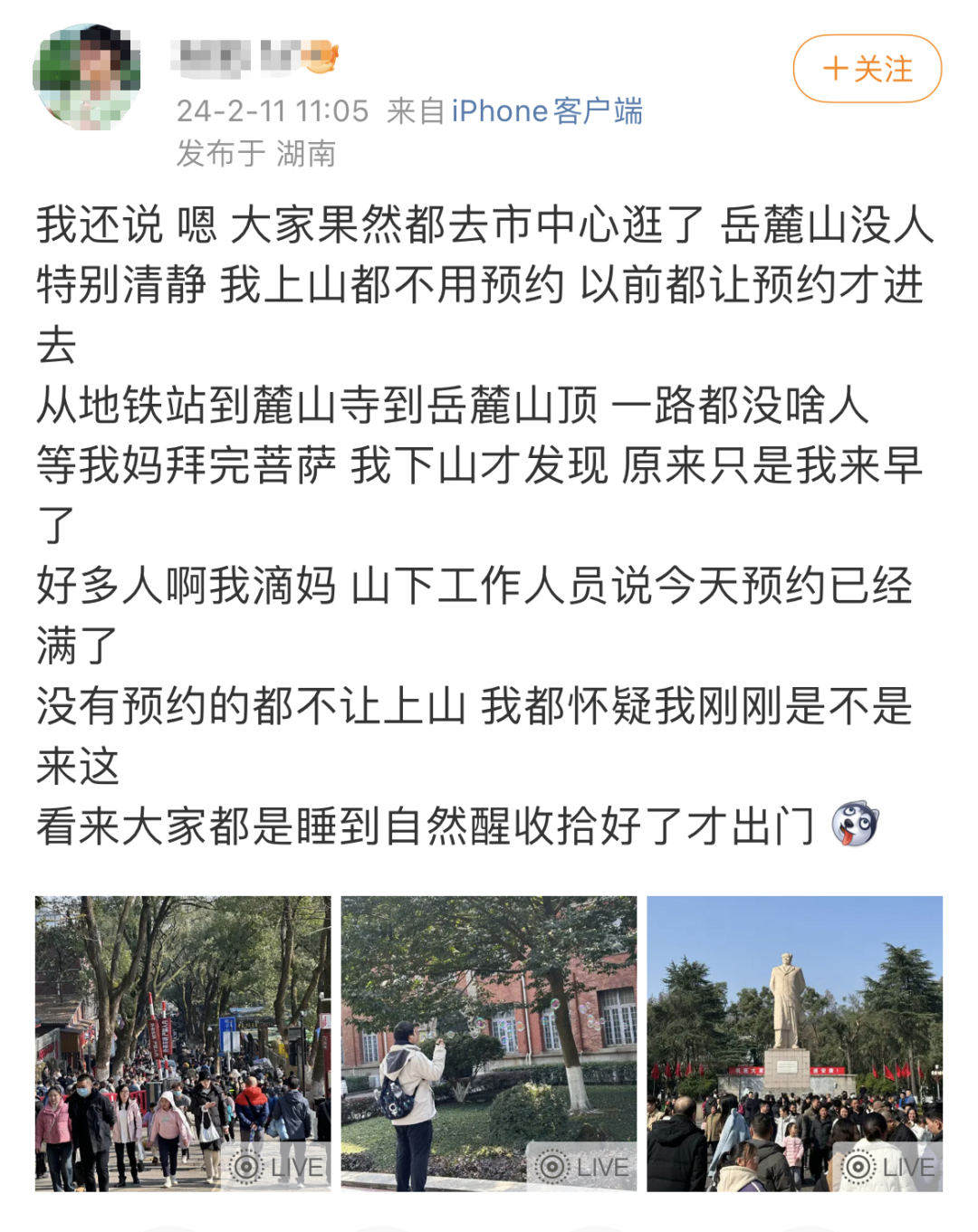
Task: Open the iPhone客户端 source link
Action: pos(547,111)
